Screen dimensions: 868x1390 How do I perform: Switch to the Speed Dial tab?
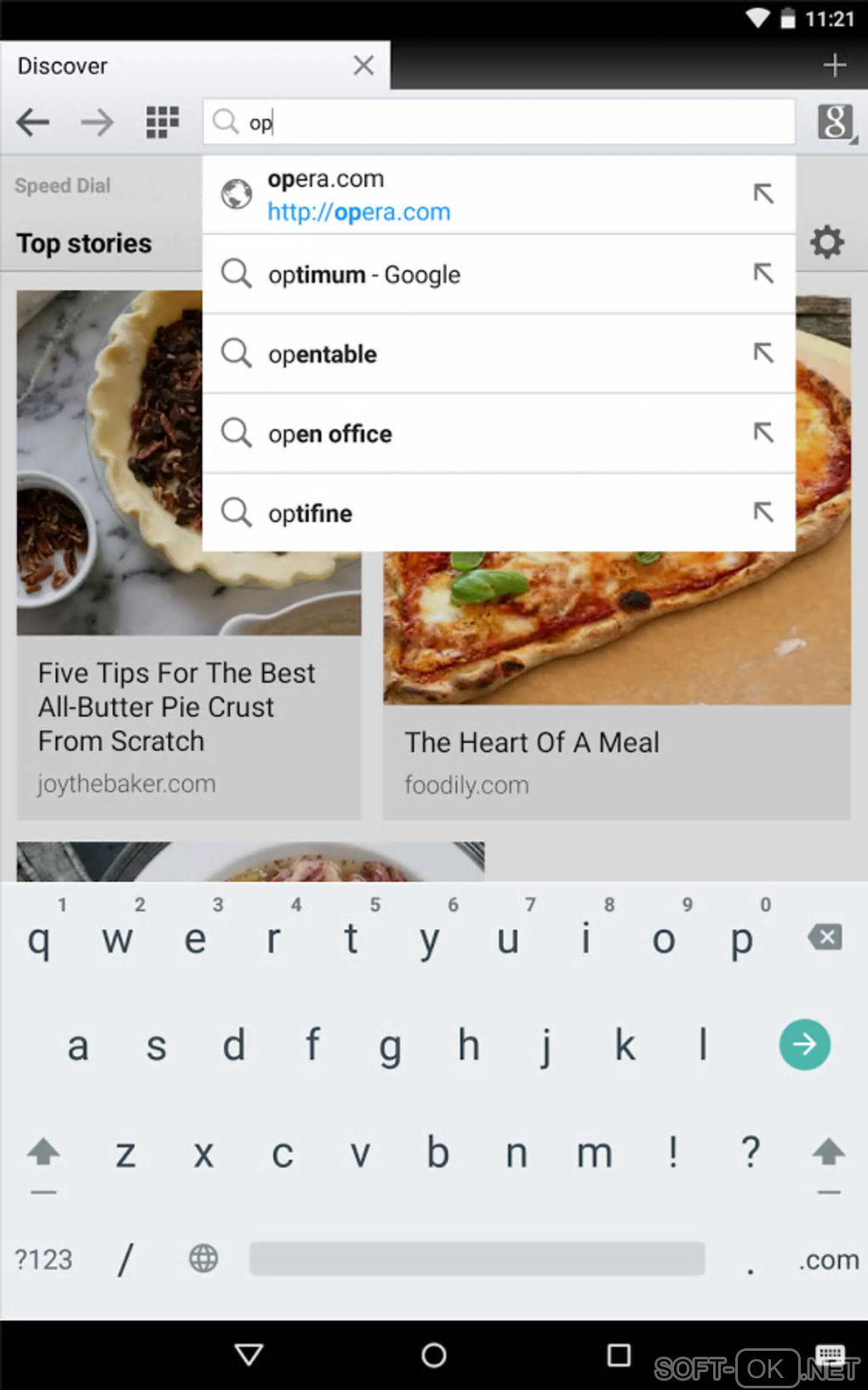(62, 186)
